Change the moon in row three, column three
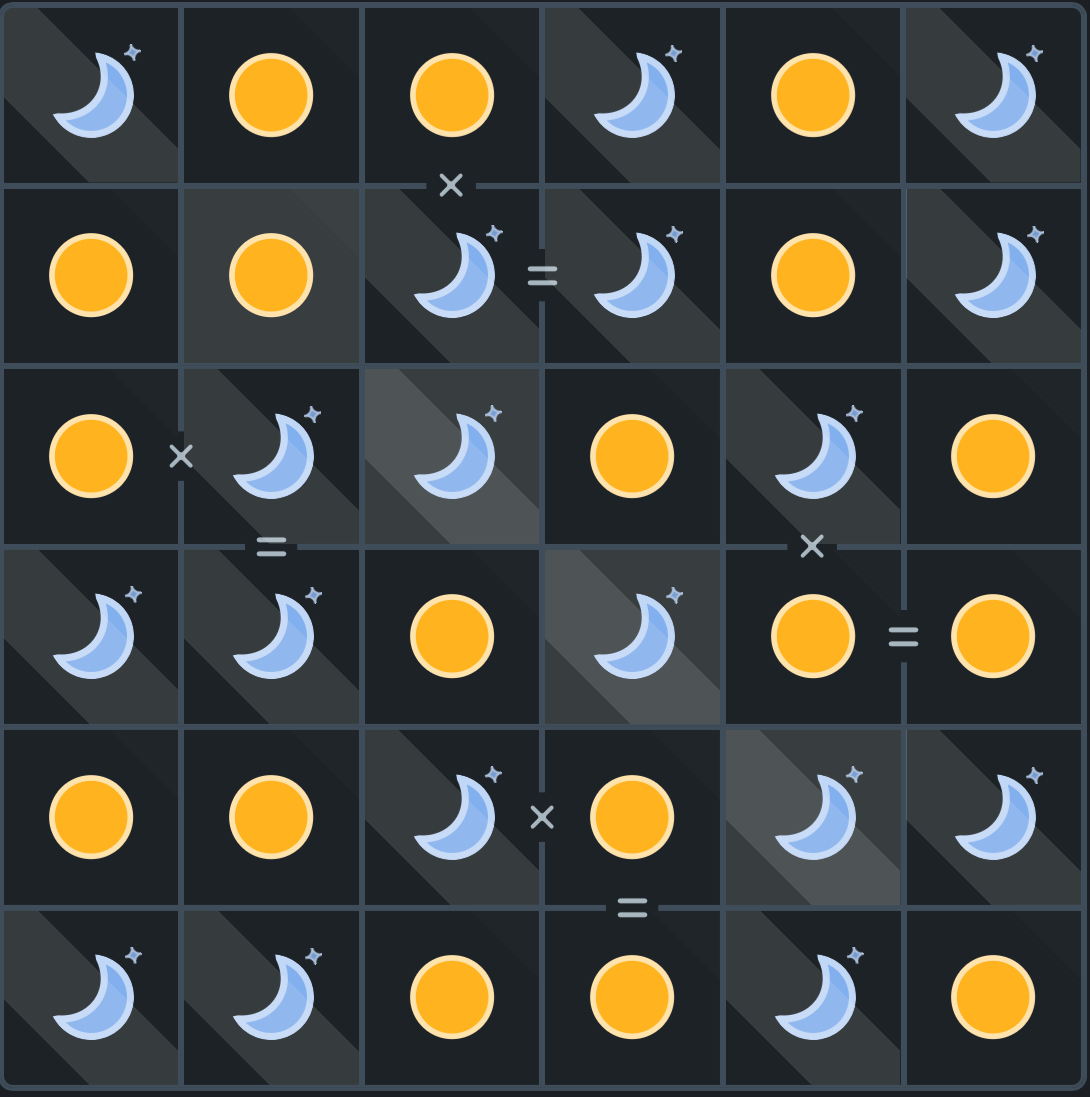The width and height of the screenshot is (1090, 1097). (452, 456)
